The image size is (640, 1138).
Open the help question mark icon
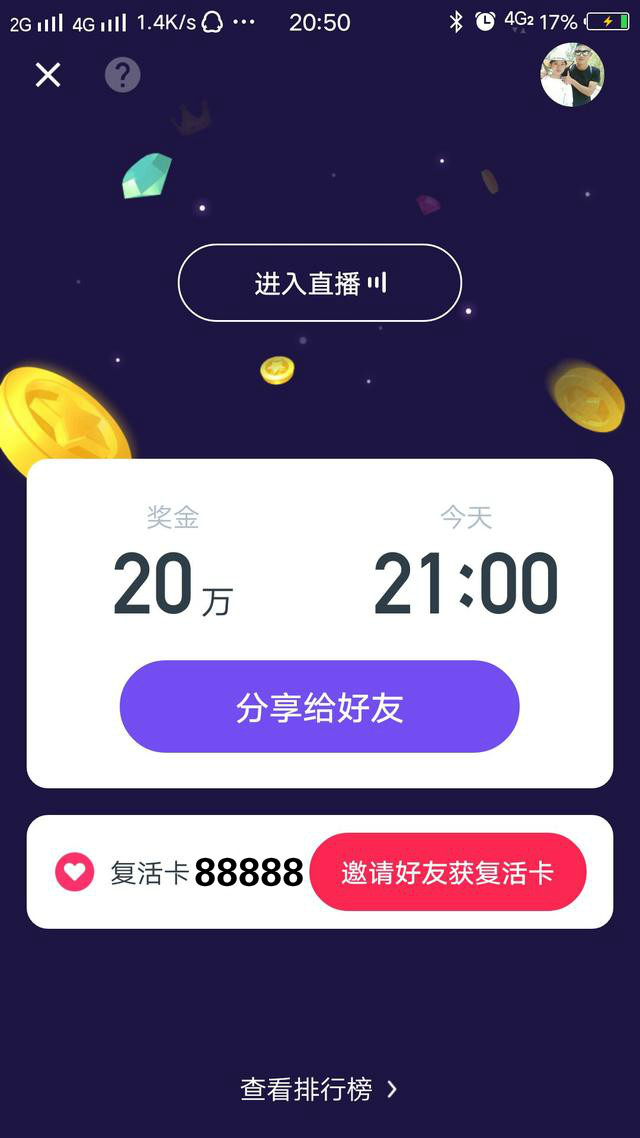point(122,75)
